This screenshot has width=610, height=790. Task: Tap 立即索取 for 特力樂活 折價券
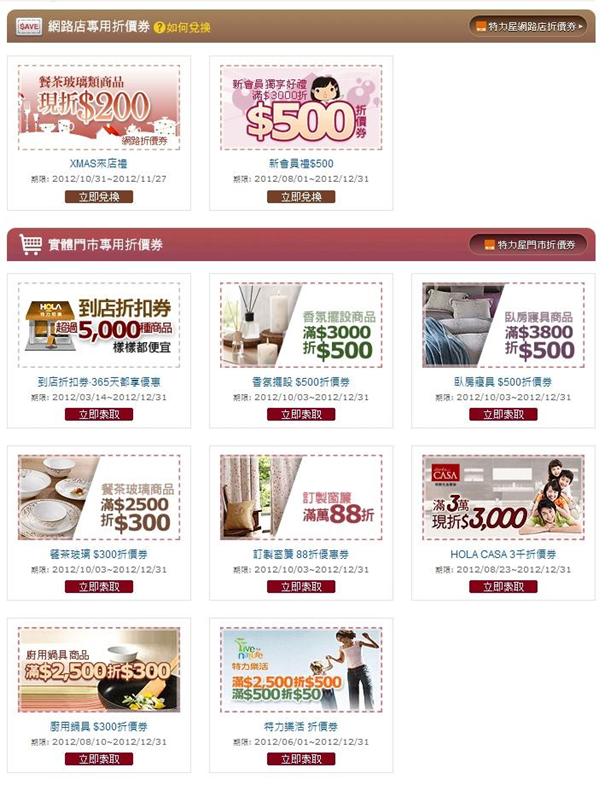click(x=301, y=759)
